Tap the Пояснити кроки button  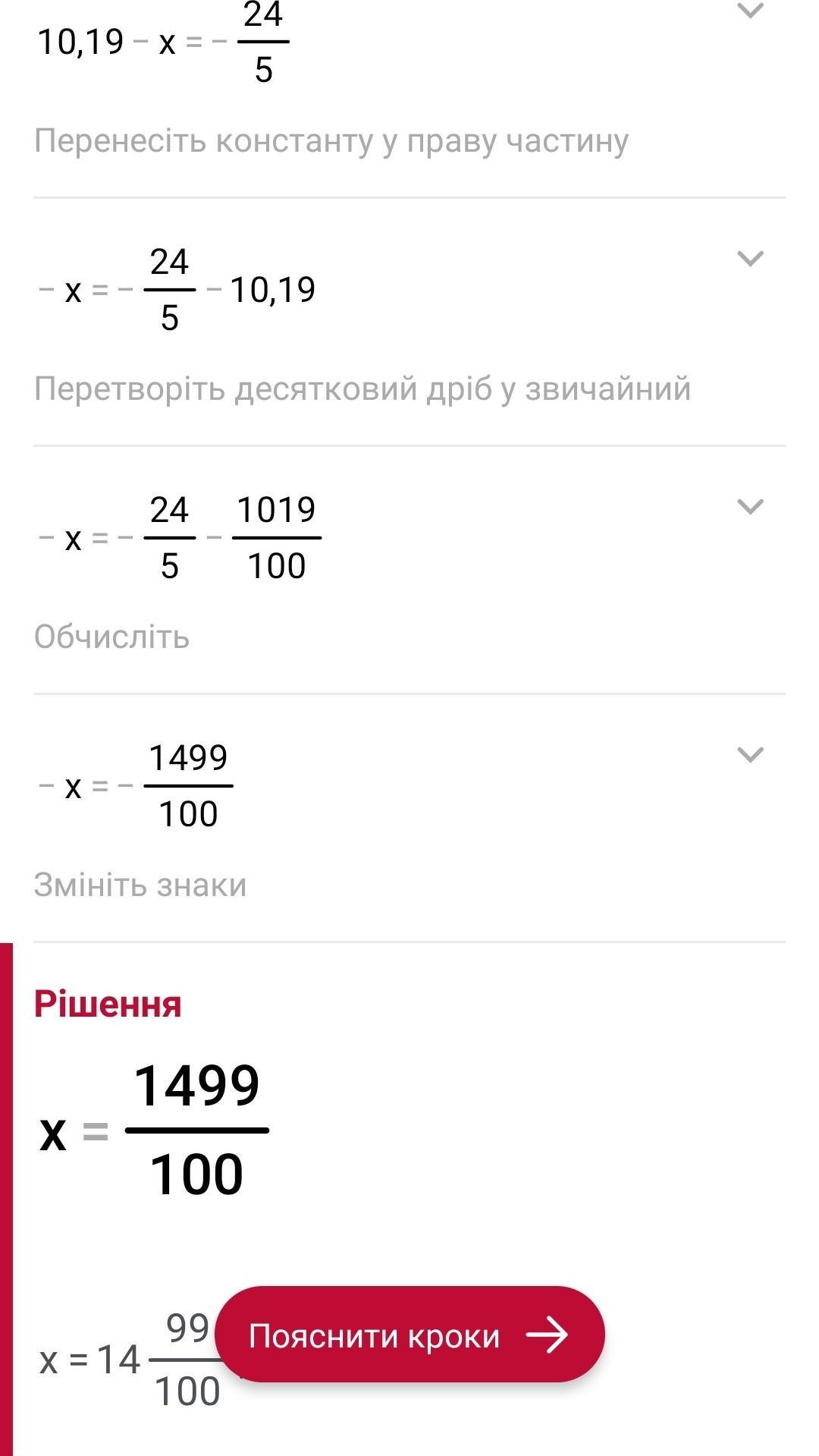coord(409,1335)
